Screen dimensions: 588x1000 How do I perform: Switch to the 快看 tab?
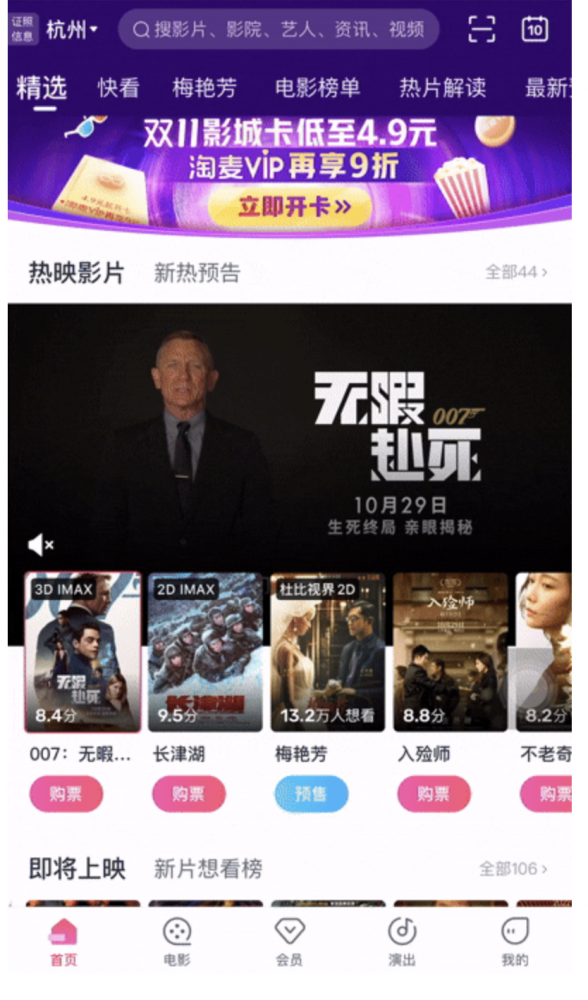point(119,88)
